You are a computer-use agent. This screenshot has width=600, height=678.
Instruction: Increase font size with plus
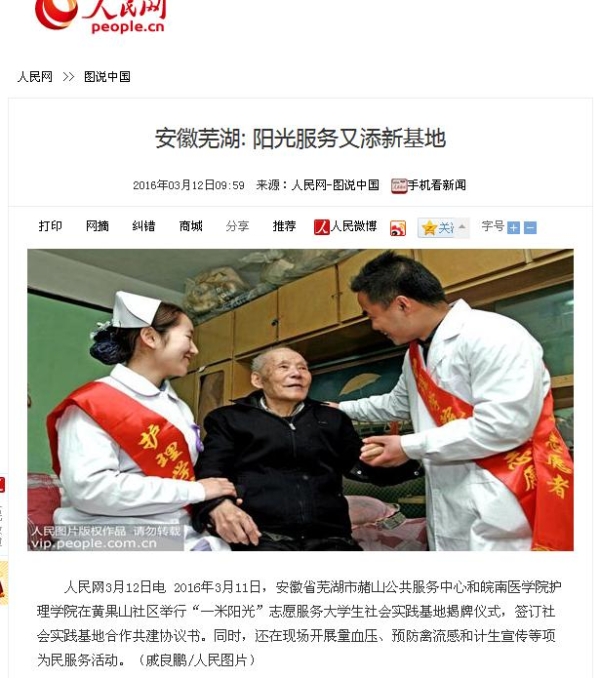coord(514,228)
